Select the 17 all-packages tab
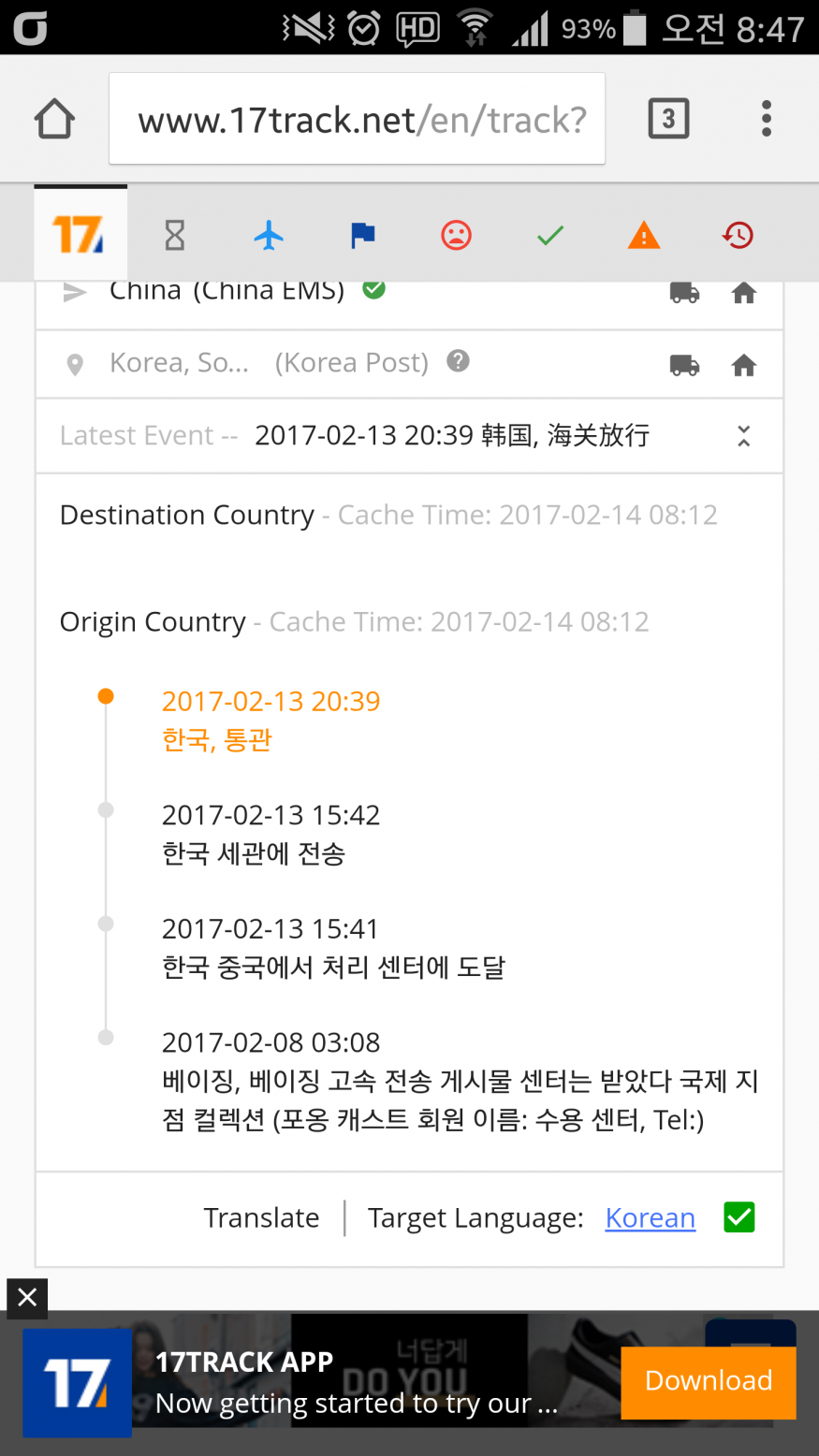This screenshot has height=1456, width=819. click(x=80, y=234)
